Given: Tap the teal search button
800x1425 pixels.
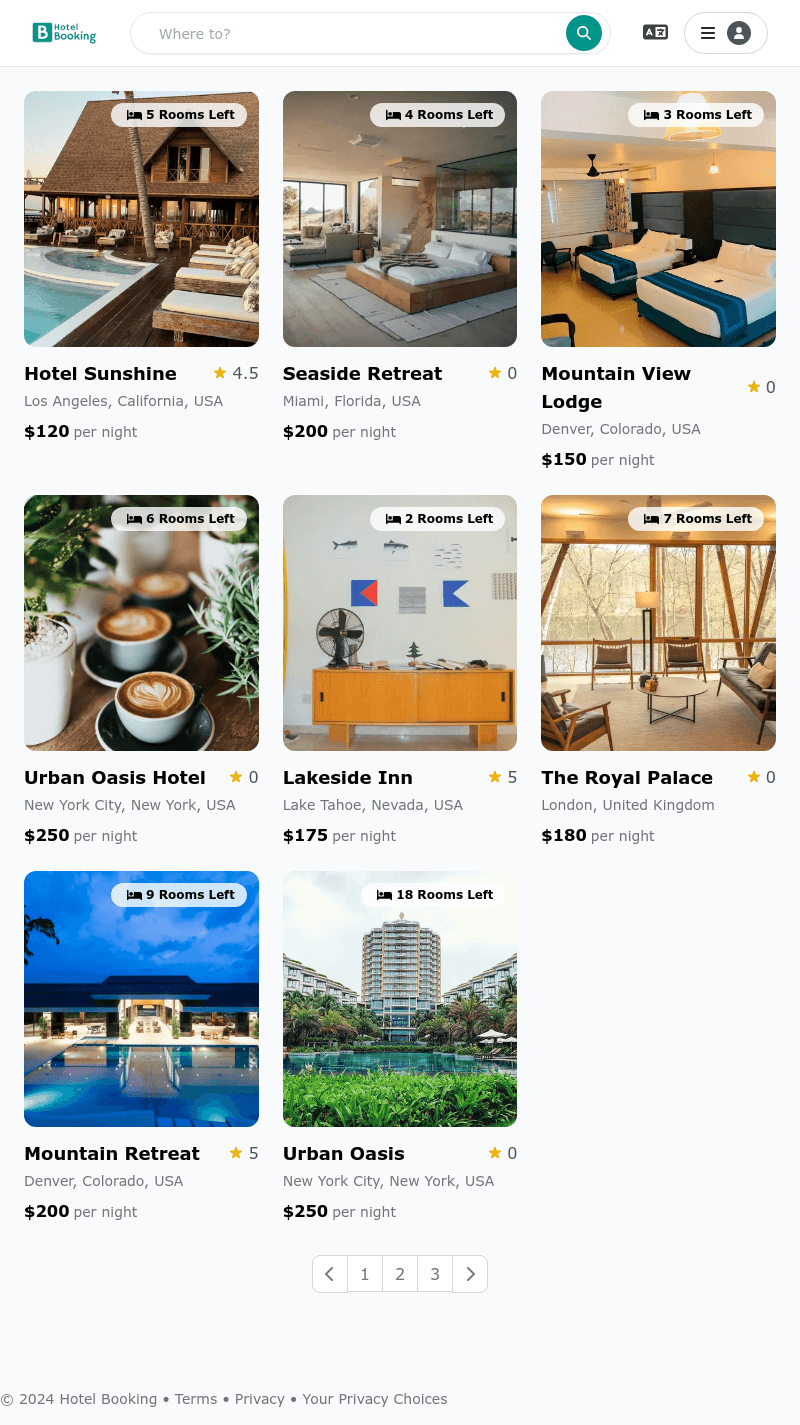Looking at the screenshot, I should [x=584, y=33].
